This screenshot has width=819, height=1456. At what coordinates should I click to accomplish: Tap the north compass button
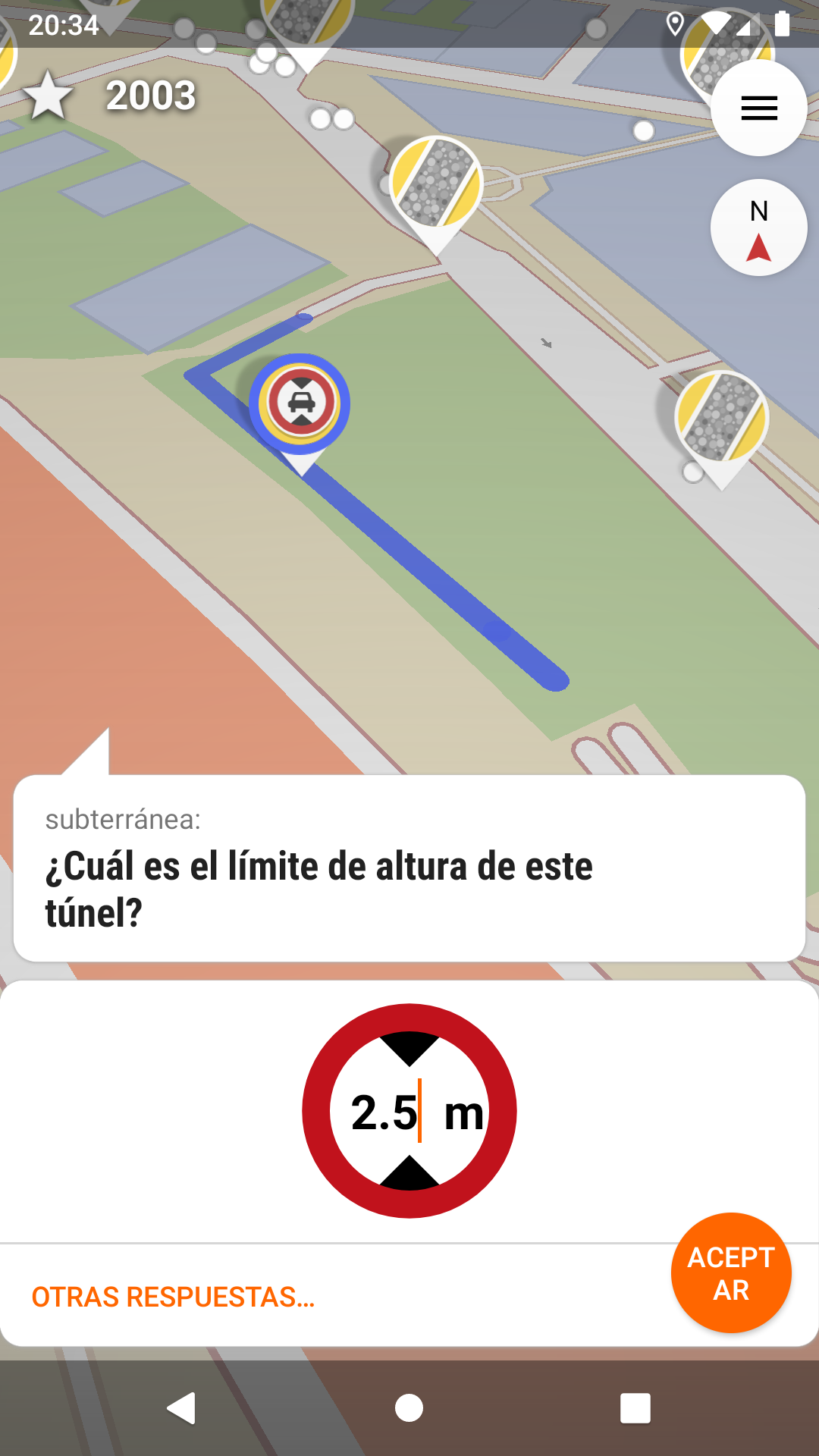click(758, 228)
